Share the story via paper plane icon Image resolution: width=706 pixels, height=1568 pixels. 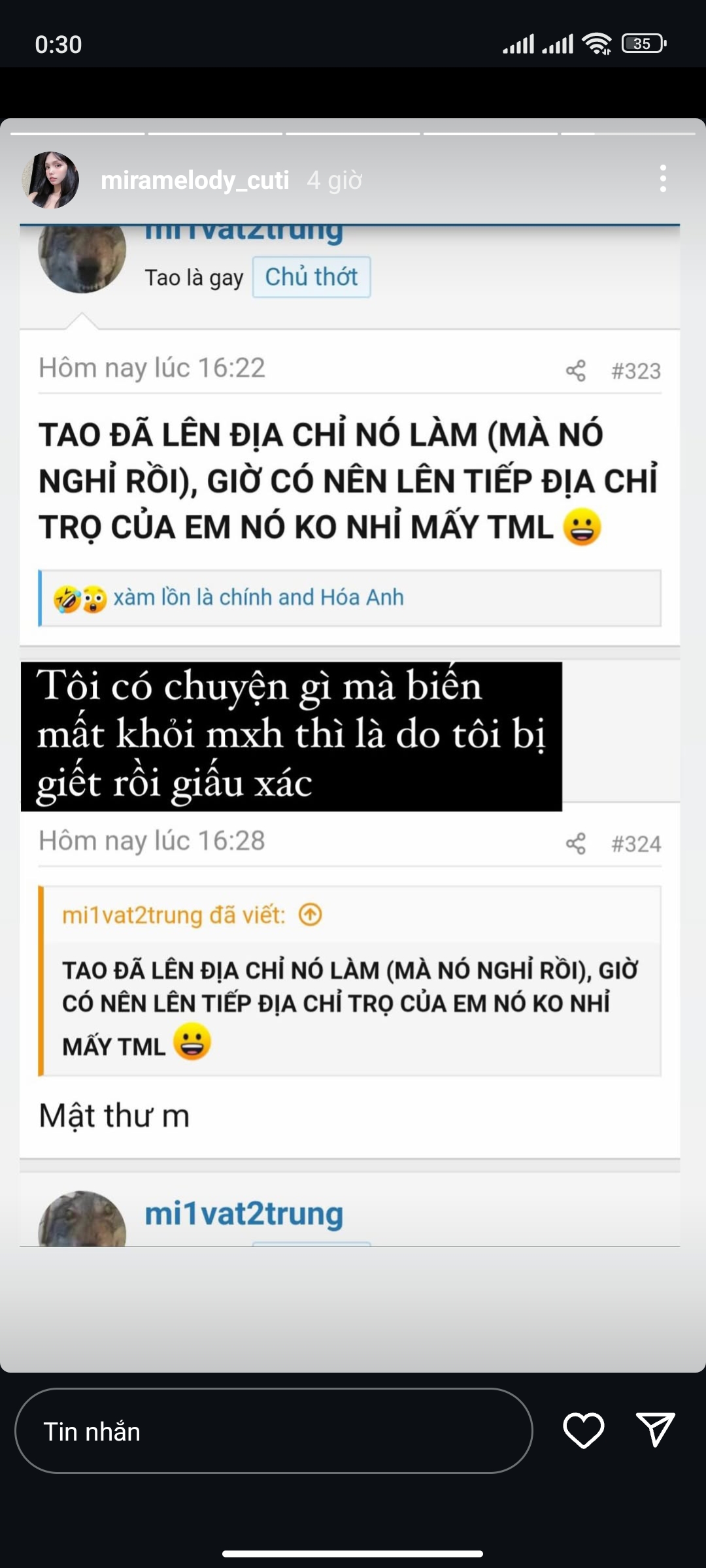click(x=655, y=1429)
